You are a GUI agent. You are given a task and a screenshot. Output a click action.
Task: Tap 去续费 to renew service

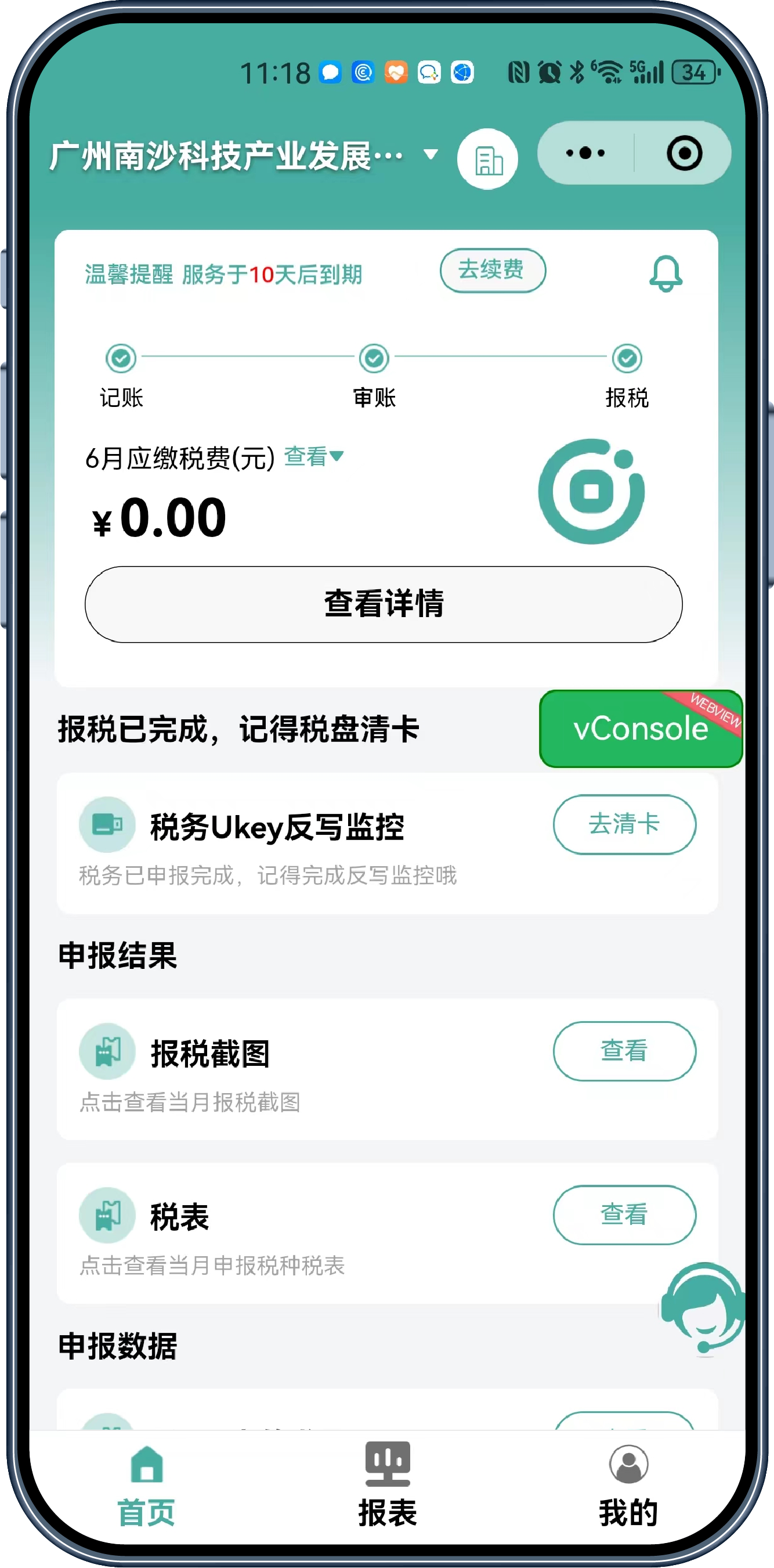[492, 271]
